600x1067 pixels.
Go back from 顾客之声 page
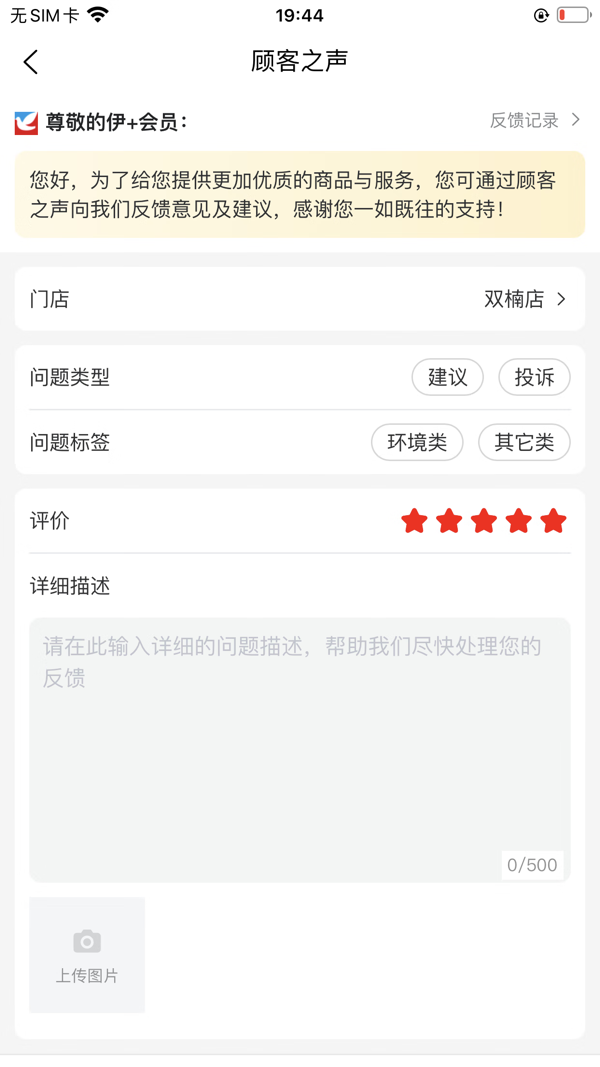click(31, 62)
